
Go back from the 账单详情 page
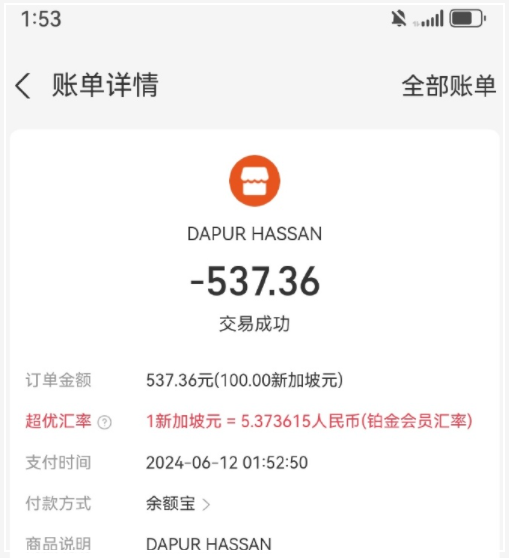coord(23,86)
